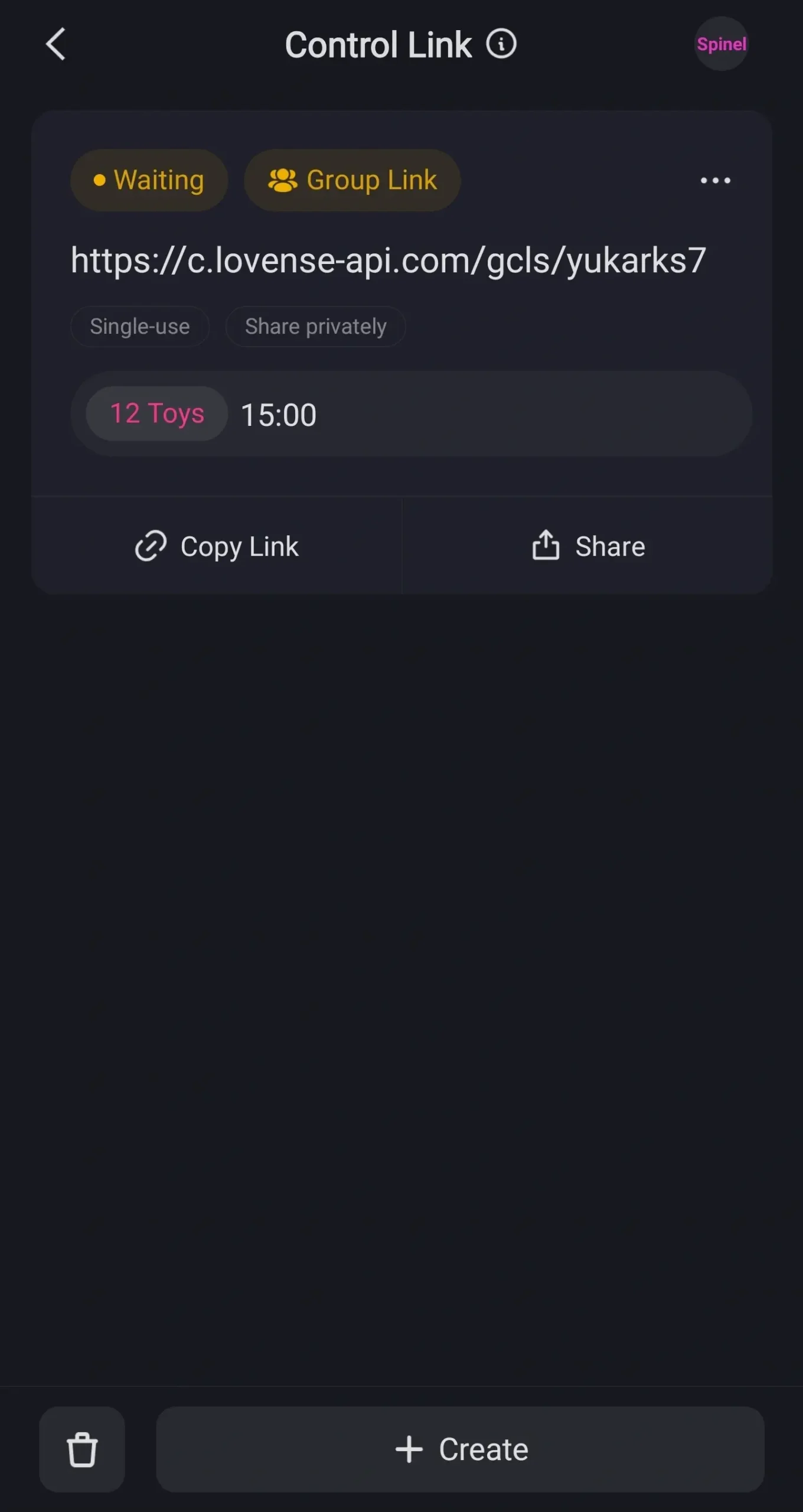
Task: Tap the trash can delete button
Action: click(x=82, y=1449)
